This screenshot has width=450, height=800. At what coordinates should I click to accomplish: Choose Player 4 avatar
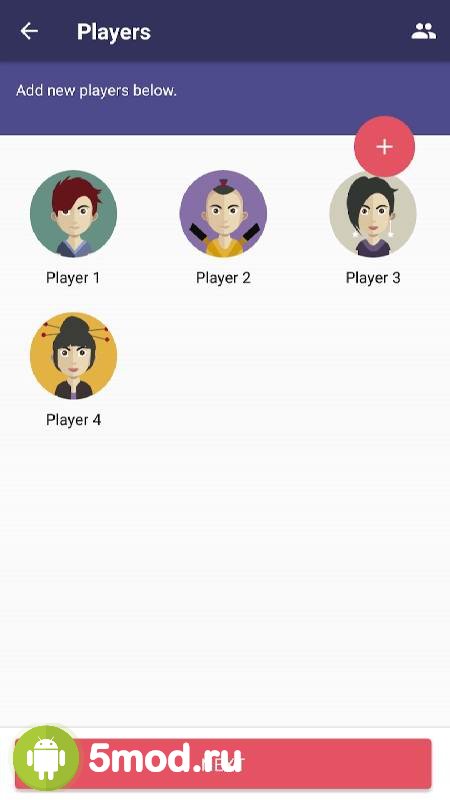[x=73, y=356]
